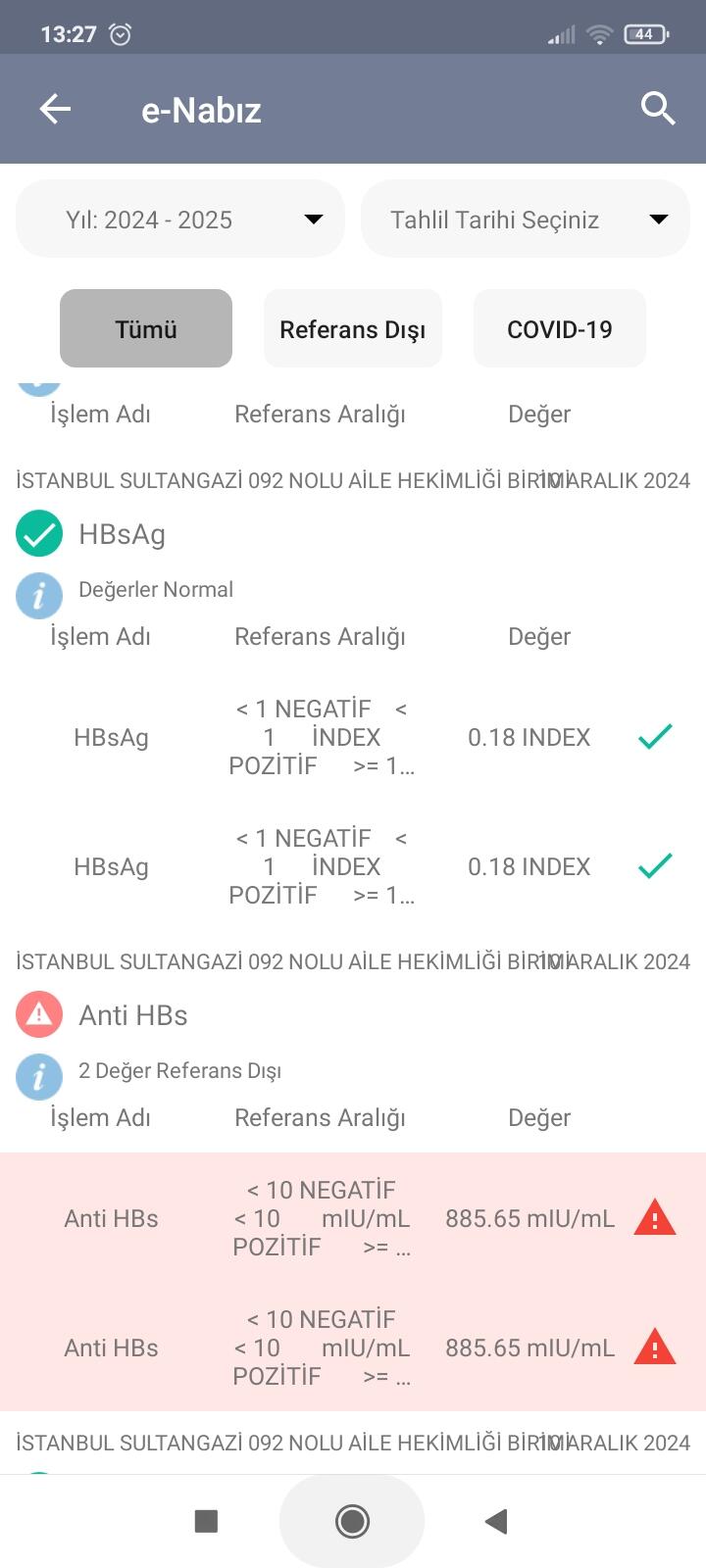Switch to the Referans Dışı filter
The width and height of the screenshot is (706, 1568).
[353, 328]
